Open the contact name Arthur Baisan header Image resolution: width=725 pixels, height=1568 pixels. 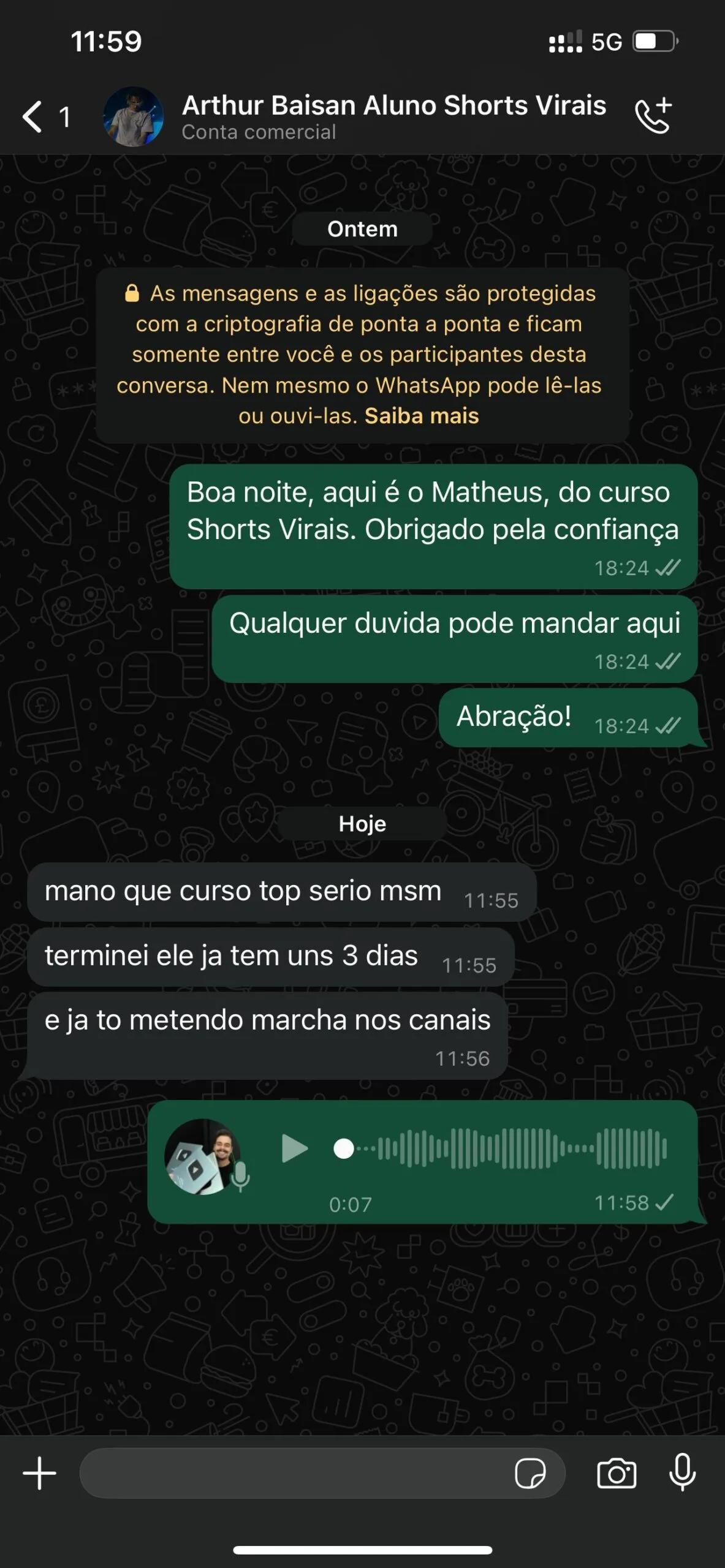393,105
